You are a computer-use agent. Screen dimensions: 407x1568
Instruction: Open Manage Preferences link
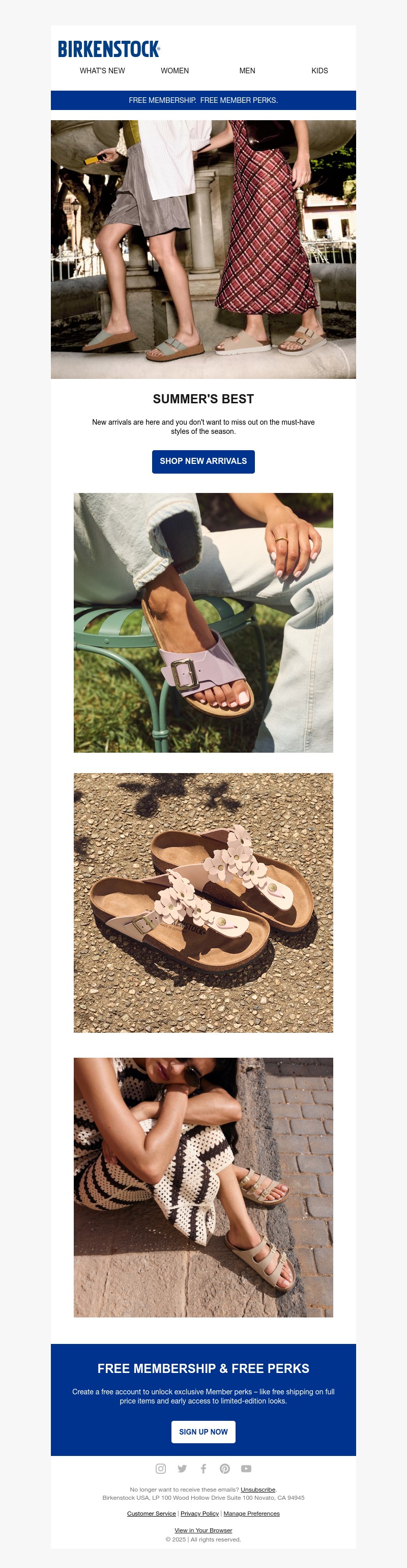pyautogui.click(x=251, y=1513)
